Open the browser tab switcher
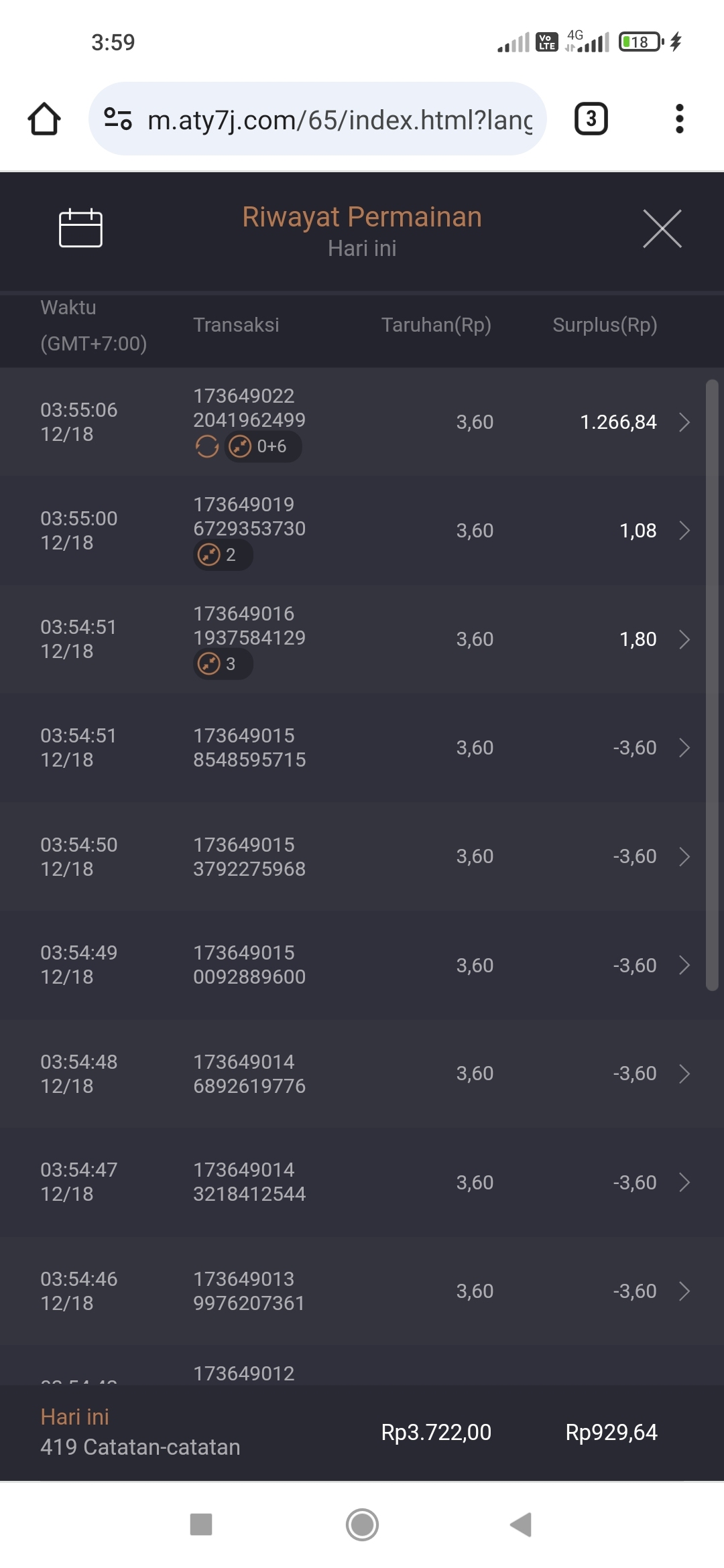The width and height of the screenshot is (724, 1568). (591, 119)
